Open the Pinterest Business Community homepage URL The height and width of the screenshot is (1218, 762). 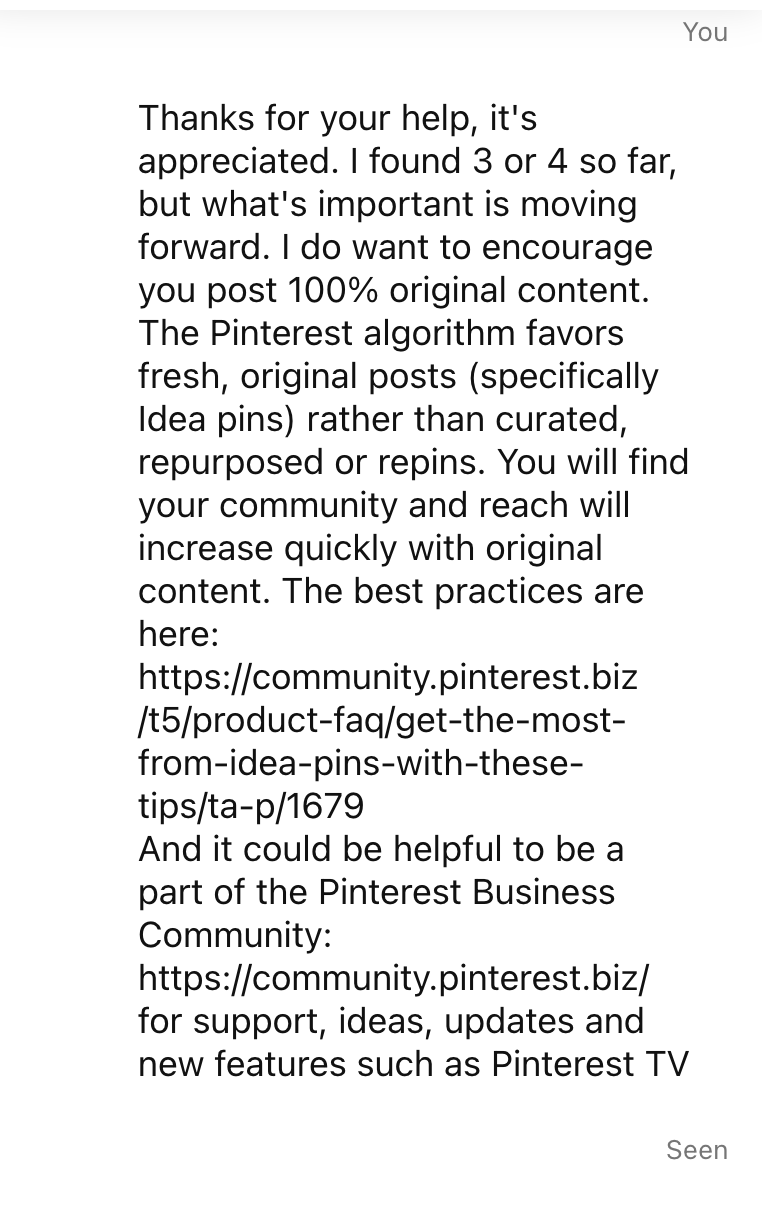click(394, 978)
